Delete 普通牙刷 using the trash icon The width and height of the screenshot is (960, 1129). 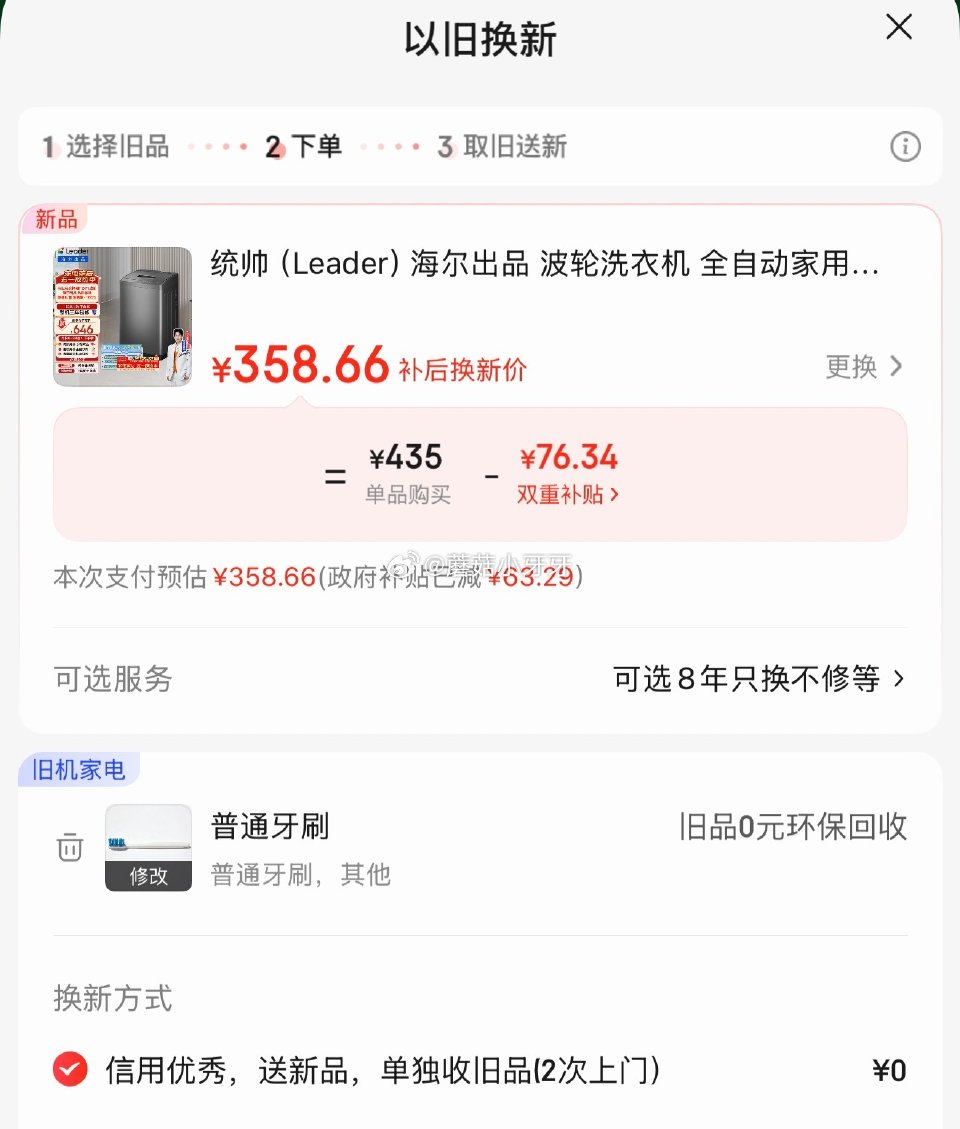coord(69,847)
